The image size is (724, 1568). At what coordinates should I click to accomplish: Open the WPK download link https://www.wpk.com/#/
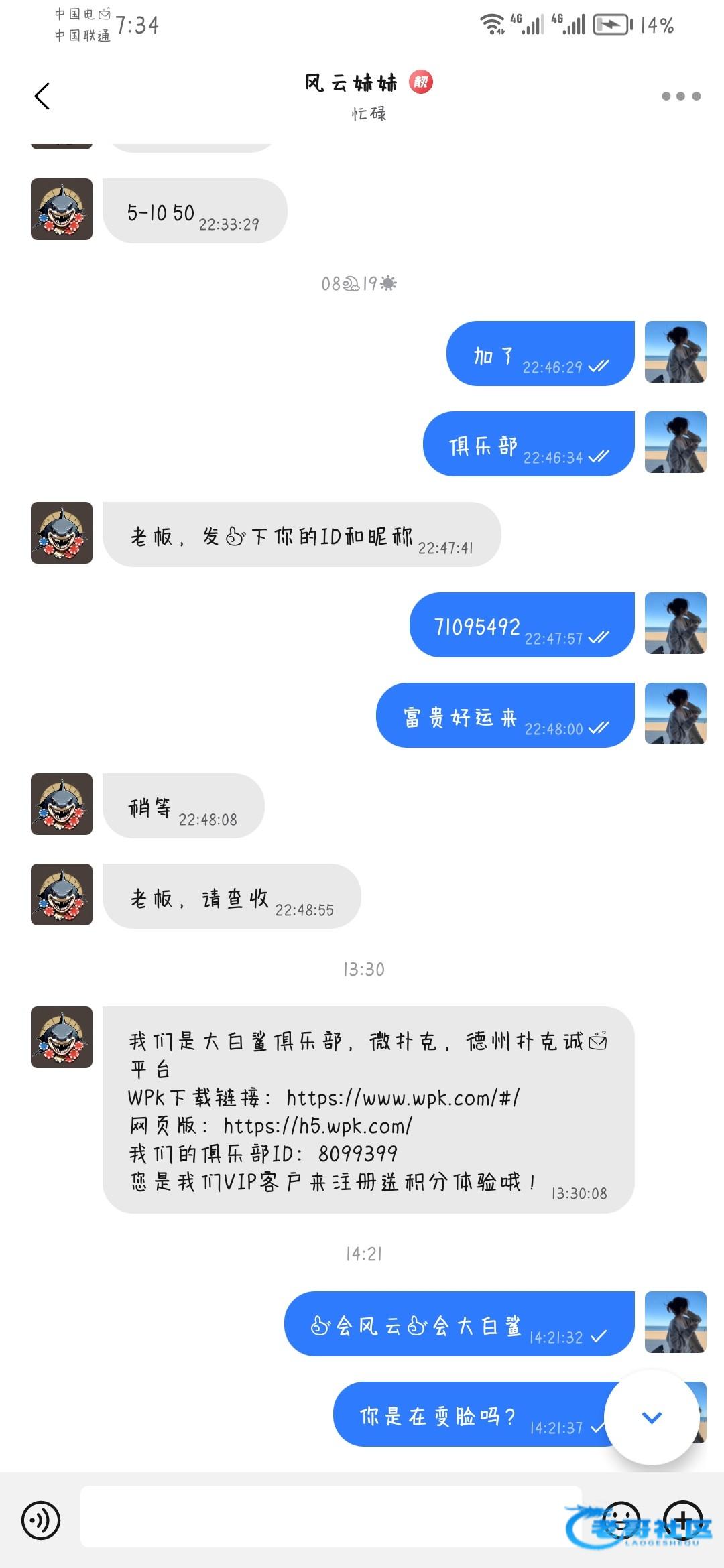[403, 1098]
